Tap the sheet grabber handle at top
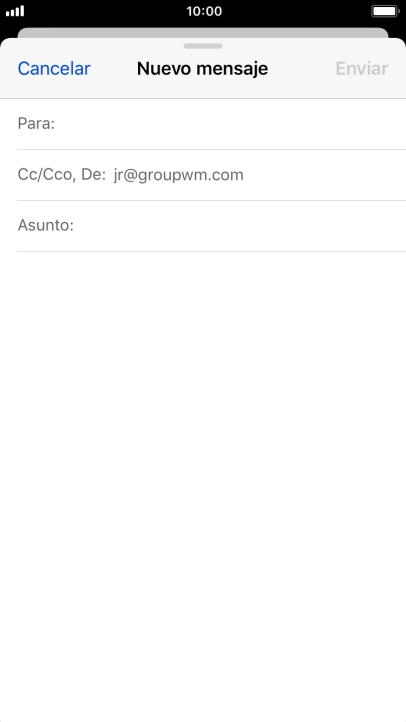 203,46
